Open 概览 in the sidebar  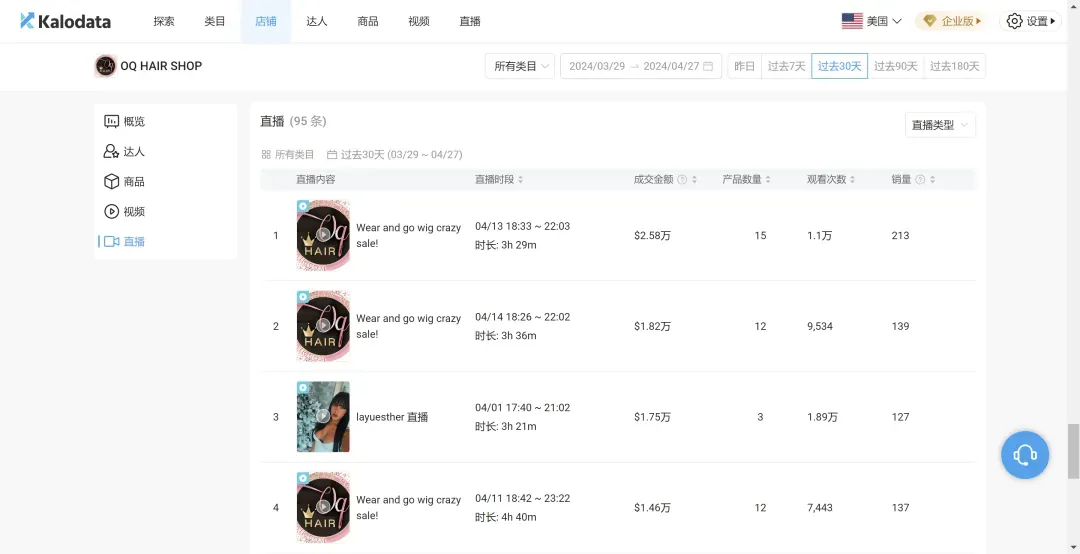[x=133, y=121]
